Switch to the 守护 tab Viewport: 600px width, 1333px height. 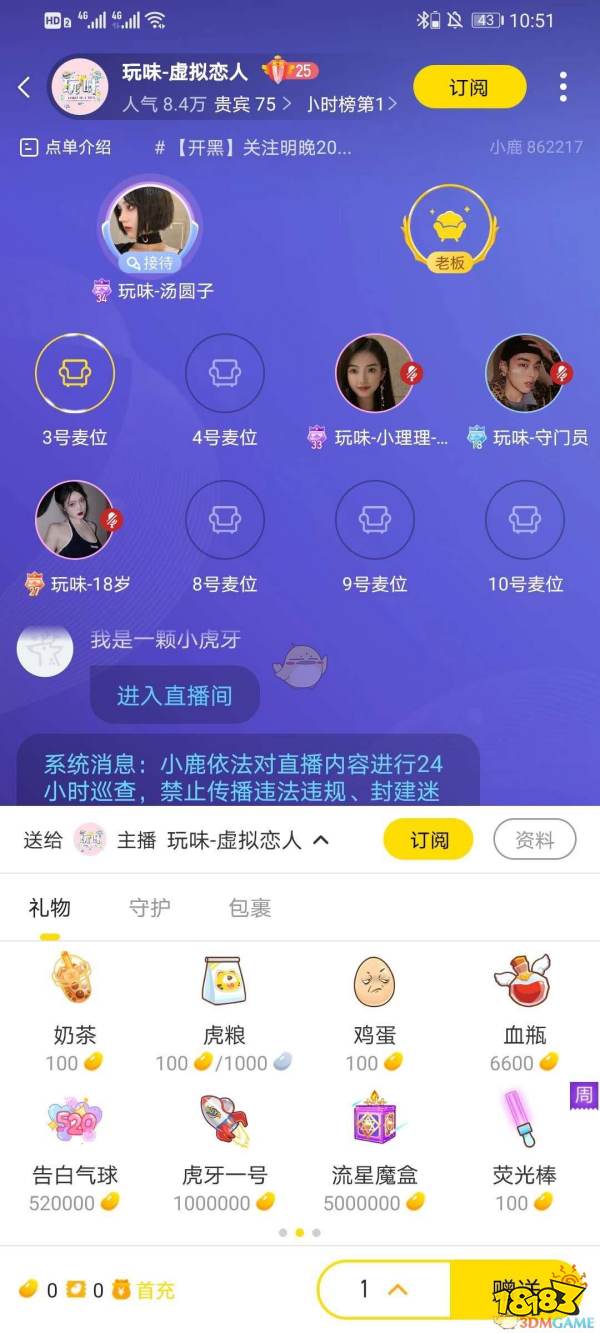click(x=149, y=907)
